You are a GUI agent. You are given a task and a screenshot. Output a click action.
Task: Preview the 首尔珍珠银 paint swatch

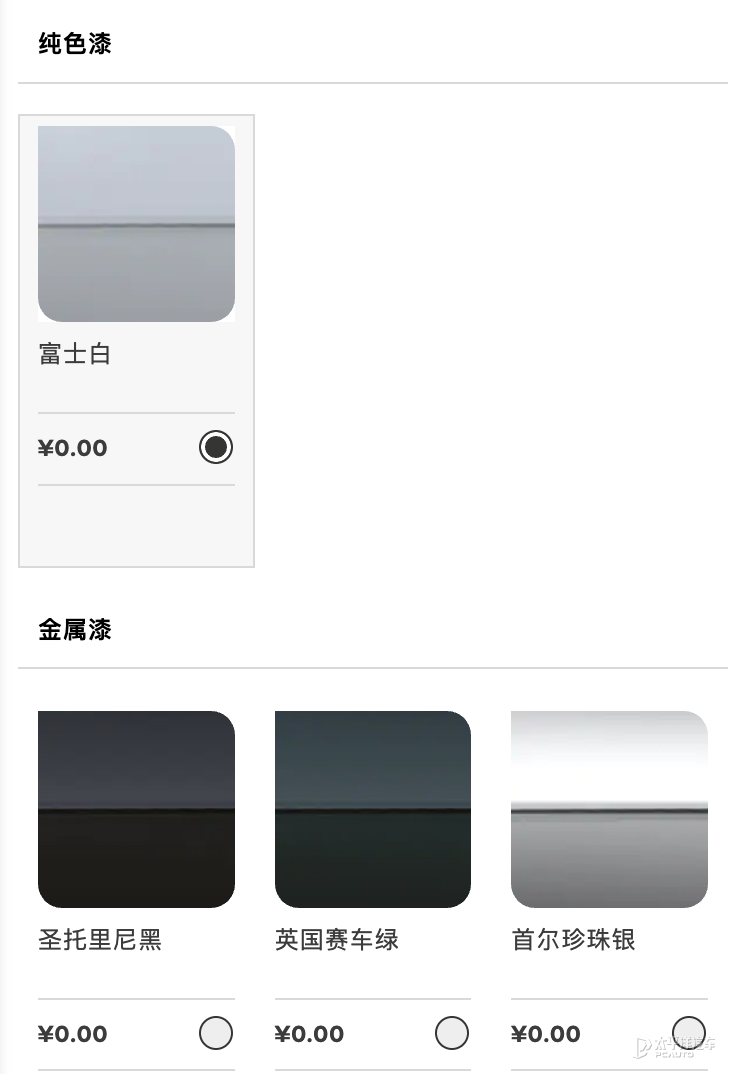click(609, 809)
